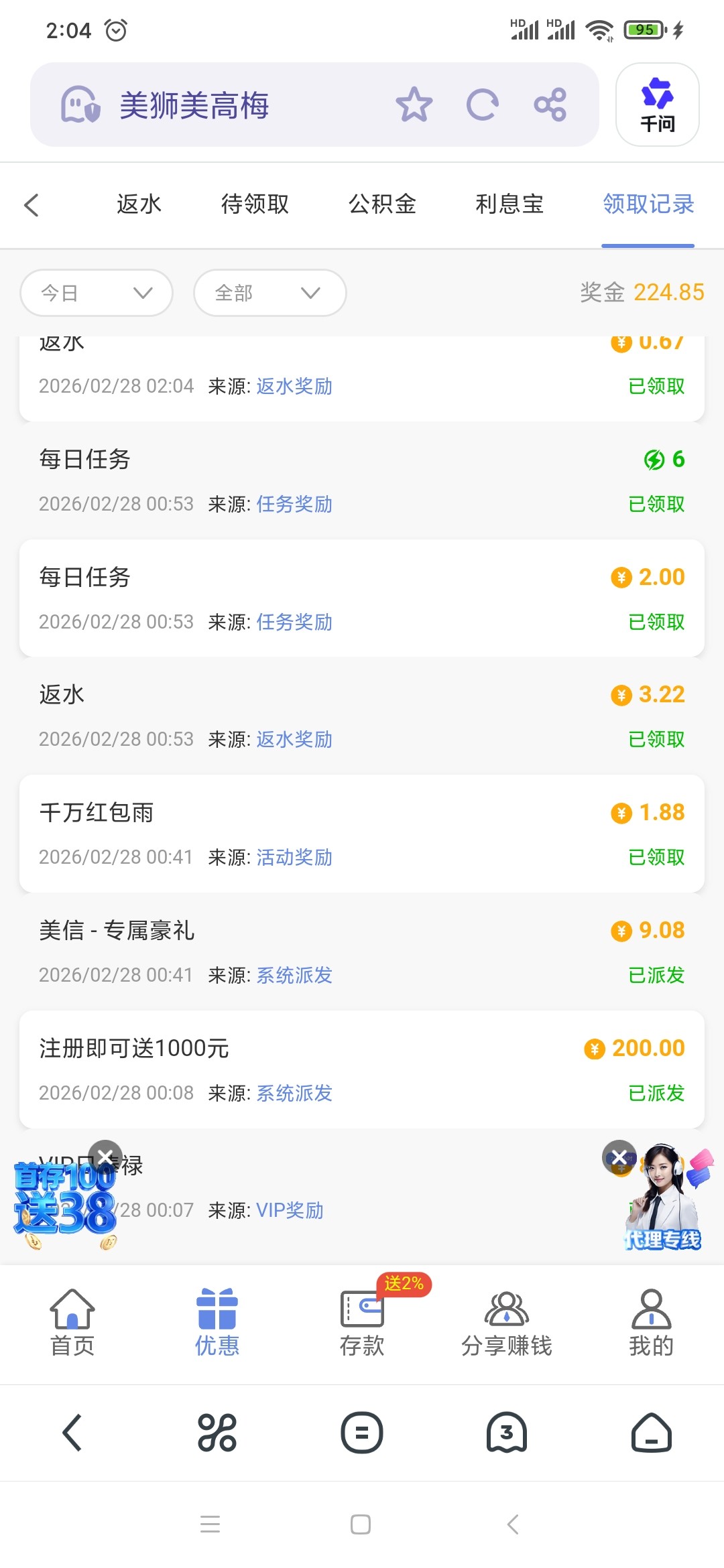This screenshot has height=1568, width=724.
Task: Go back using the arrow beside 返水
Action: [32, 204]
